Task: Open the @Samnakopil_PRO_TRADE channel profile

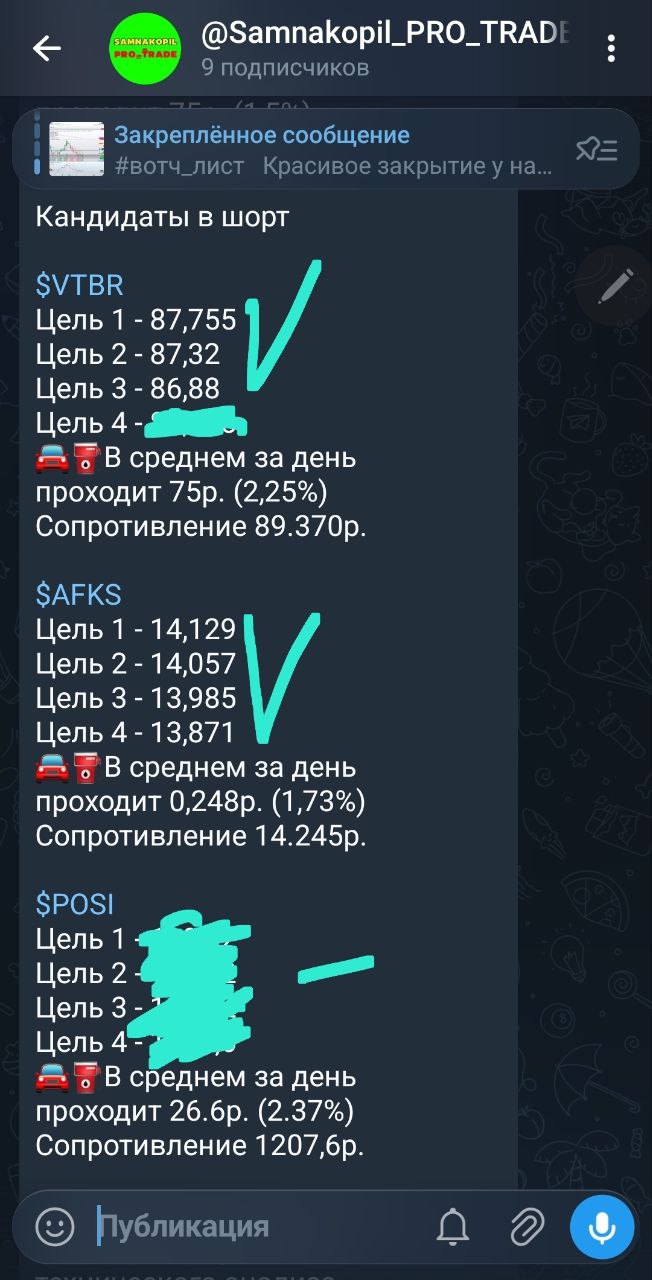Action: [385, 48]
